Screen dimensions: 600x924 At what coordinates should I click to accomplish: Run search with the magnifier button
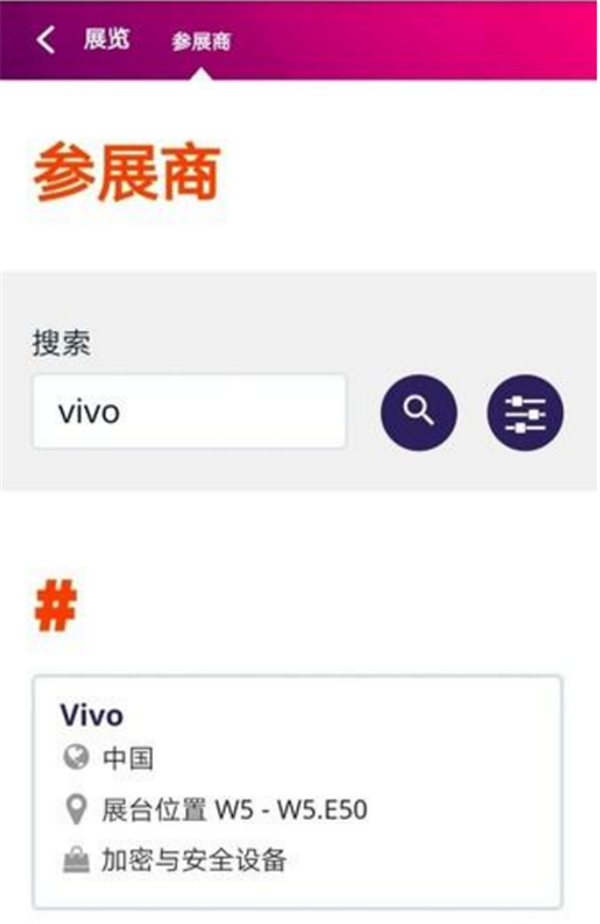[x=419, y=411]
